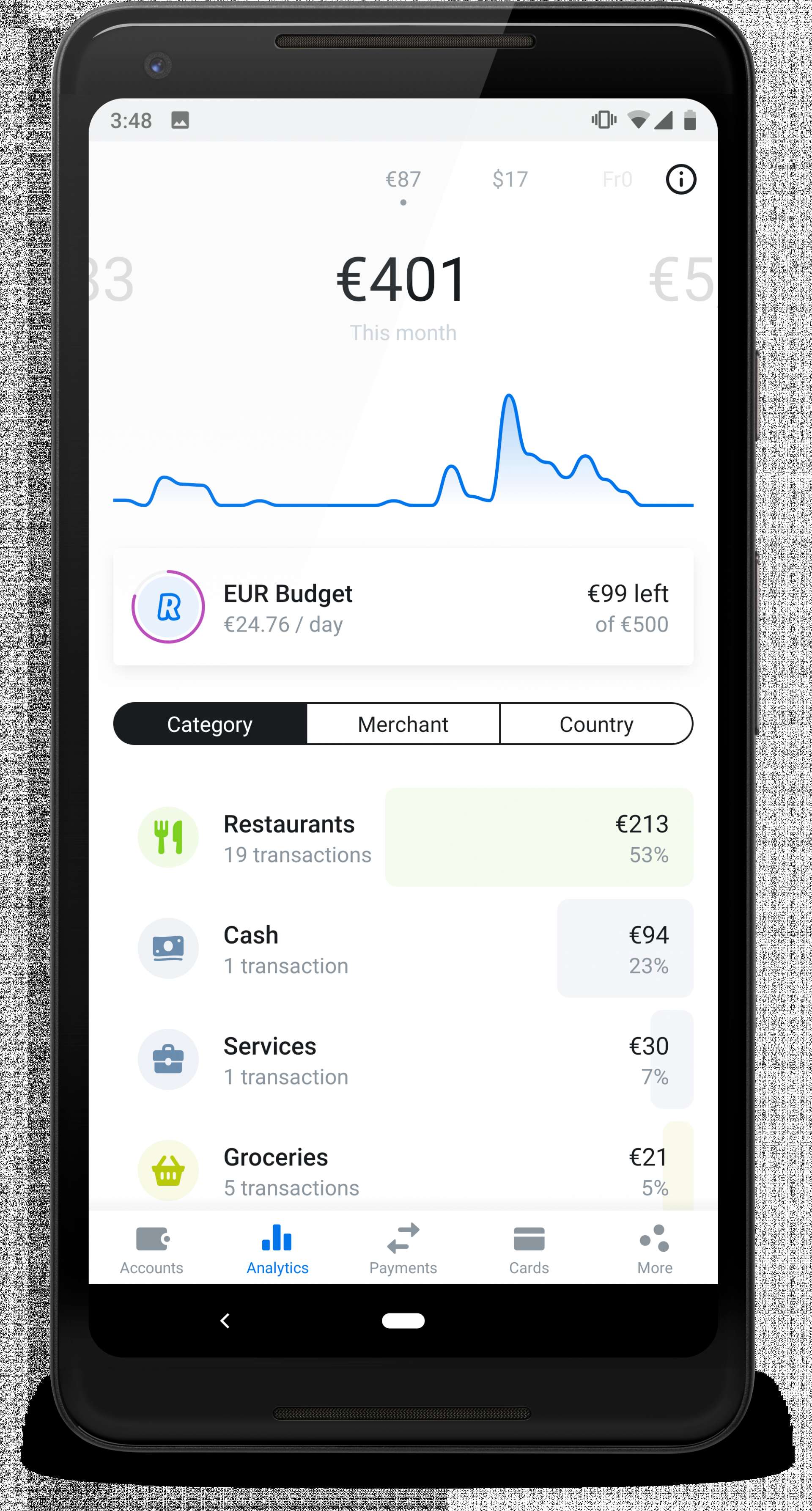View the Cash category transactions

pyautogui.click(x=403, y=948)
